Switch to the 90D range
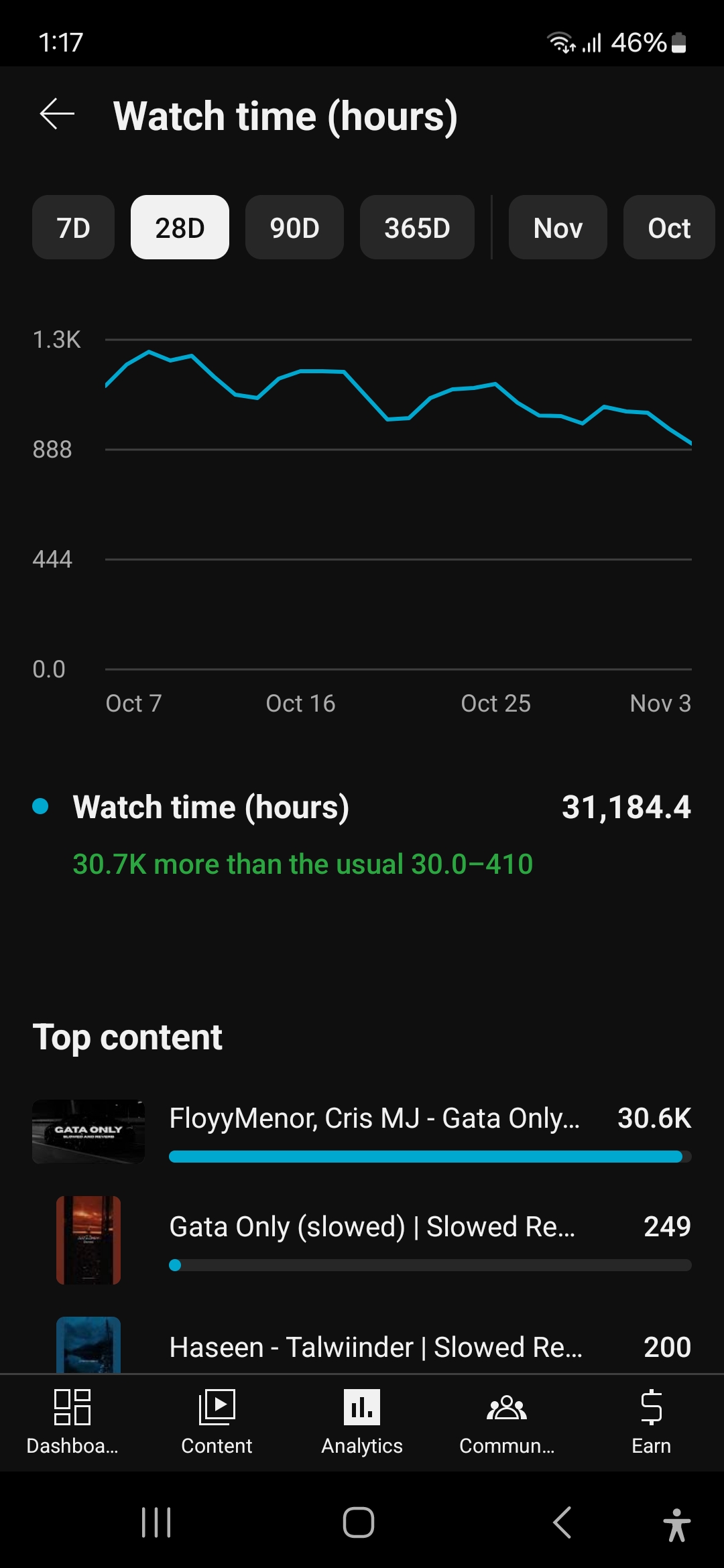 pyautogui.click(x=294, y=228)
